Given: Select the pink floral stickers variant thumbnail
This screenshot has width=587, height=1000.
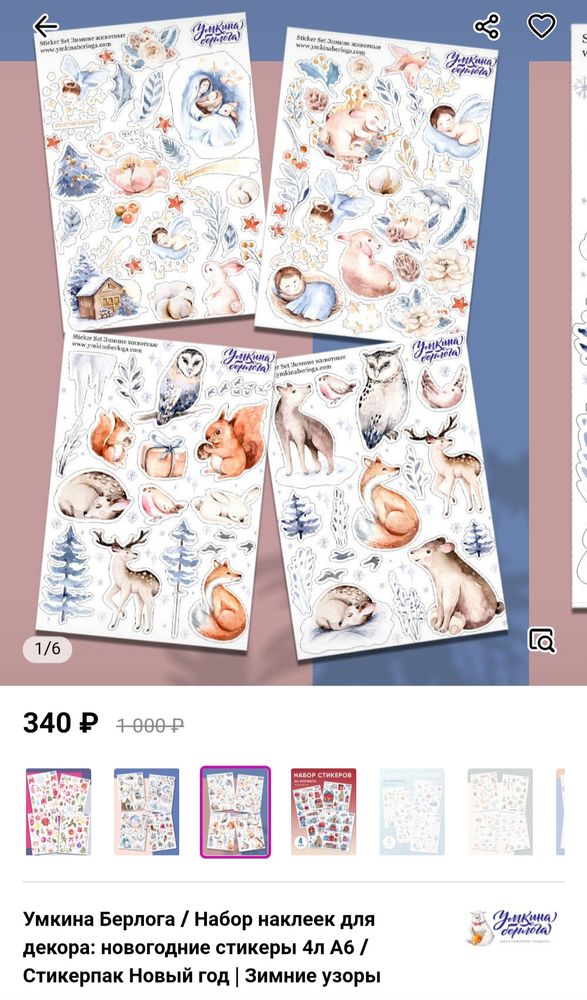Looking at the screenshot, I should pyautogui.click(x=59, y=812).
